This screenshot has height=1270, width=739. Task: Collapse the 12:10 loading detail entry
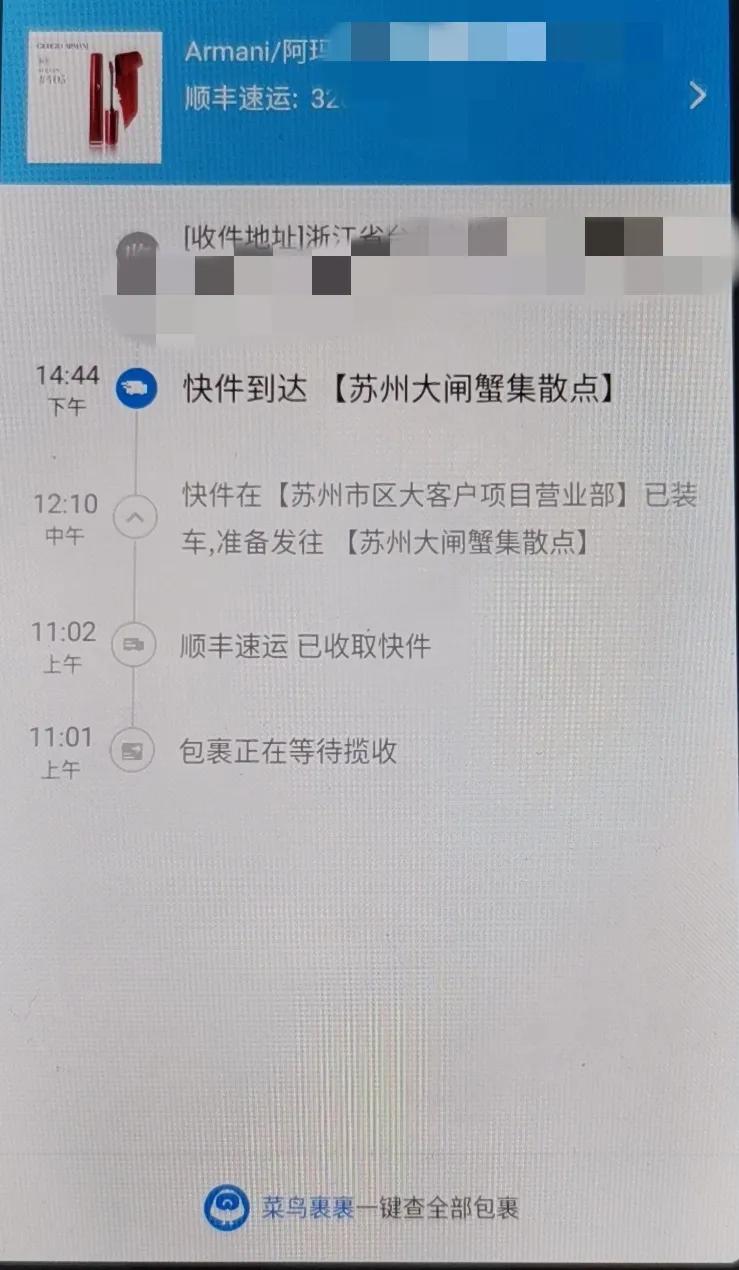coord(135,518)
